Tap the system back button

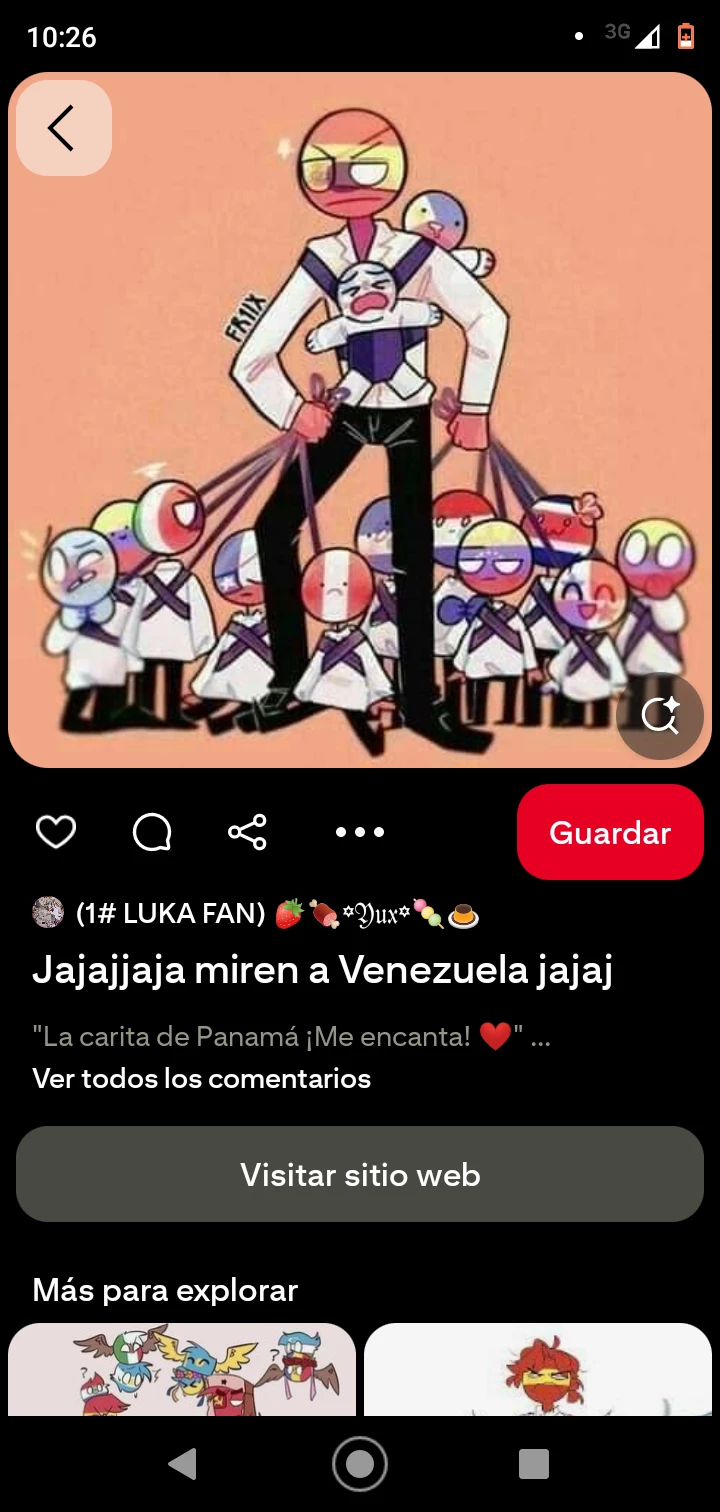click(x=182, y=1464)
